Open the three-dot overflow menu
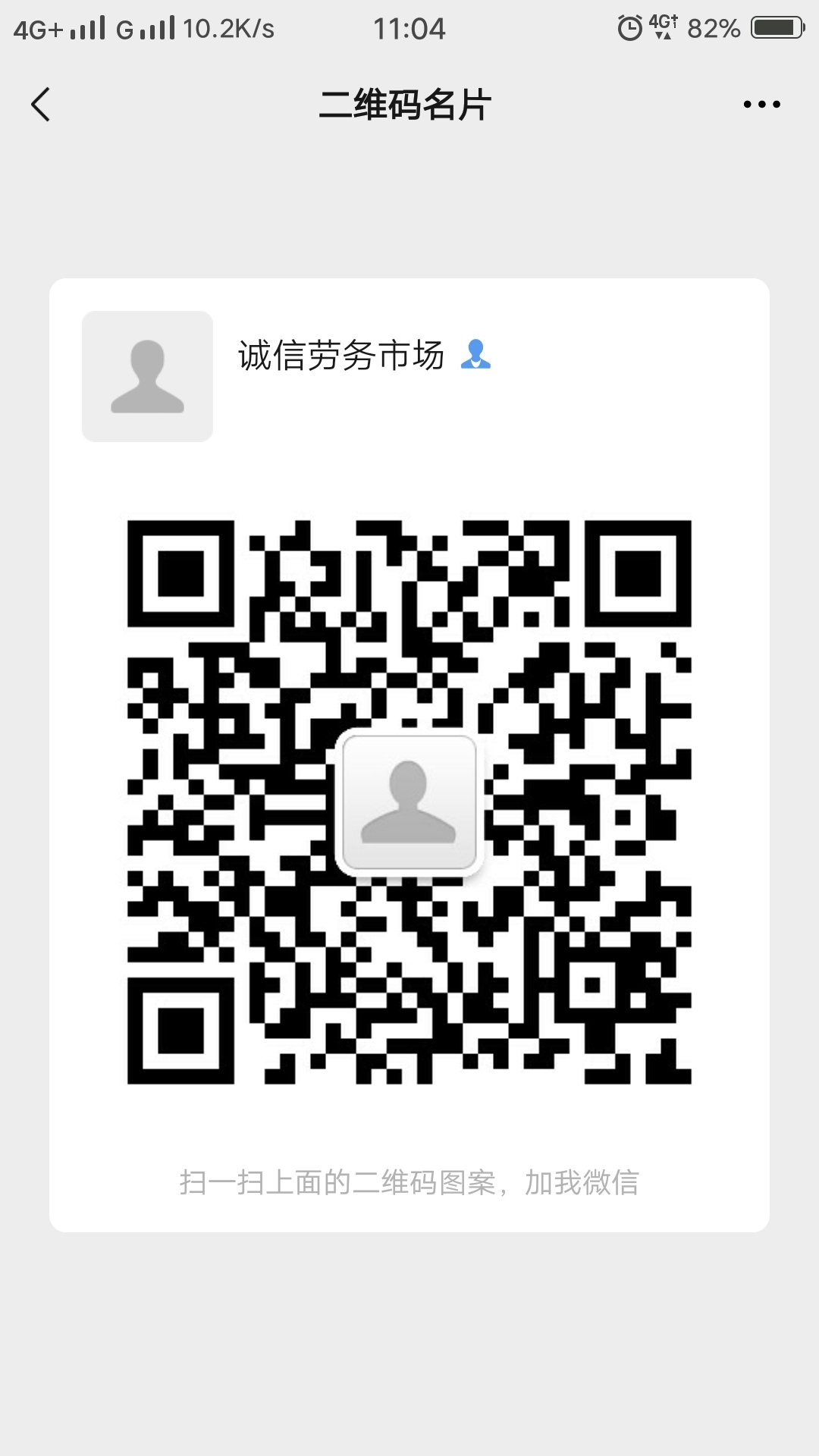The height and width of the screenshot is (1456, 819). [761, 105]
